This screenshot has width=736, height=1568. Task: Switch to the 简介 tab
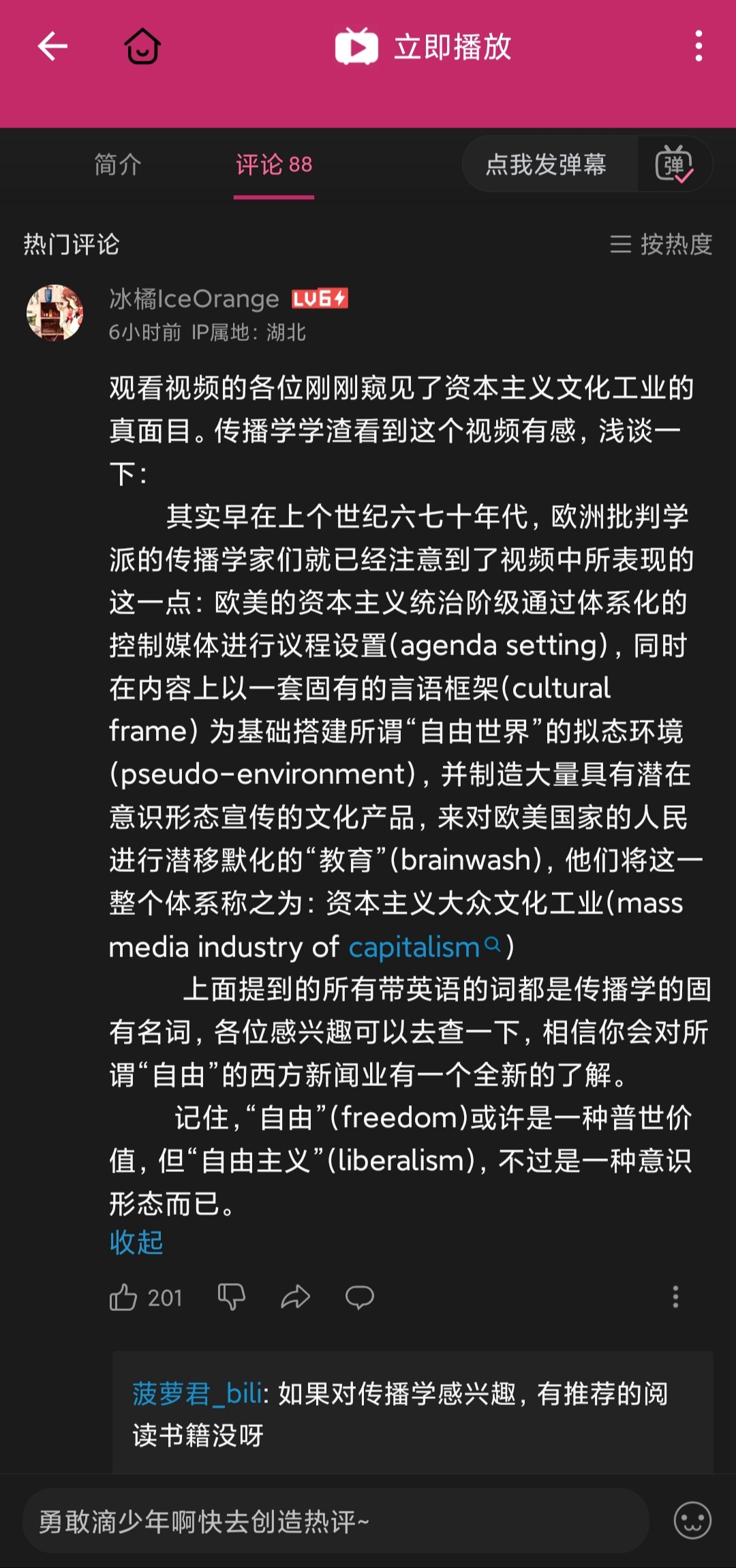(117, 164)
